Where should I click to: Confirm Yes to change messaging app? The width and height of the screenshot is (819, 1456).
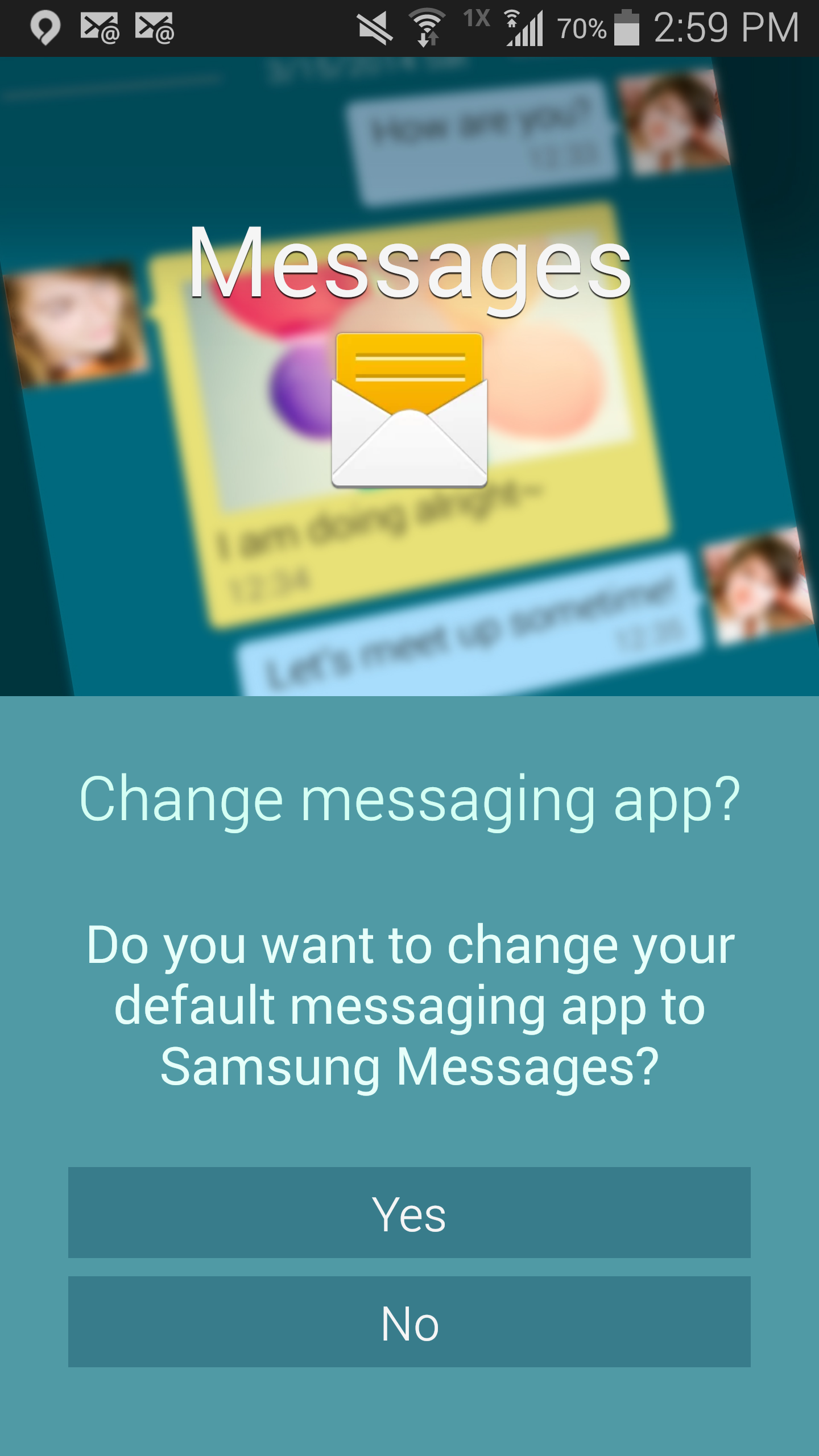(409, 1213)
